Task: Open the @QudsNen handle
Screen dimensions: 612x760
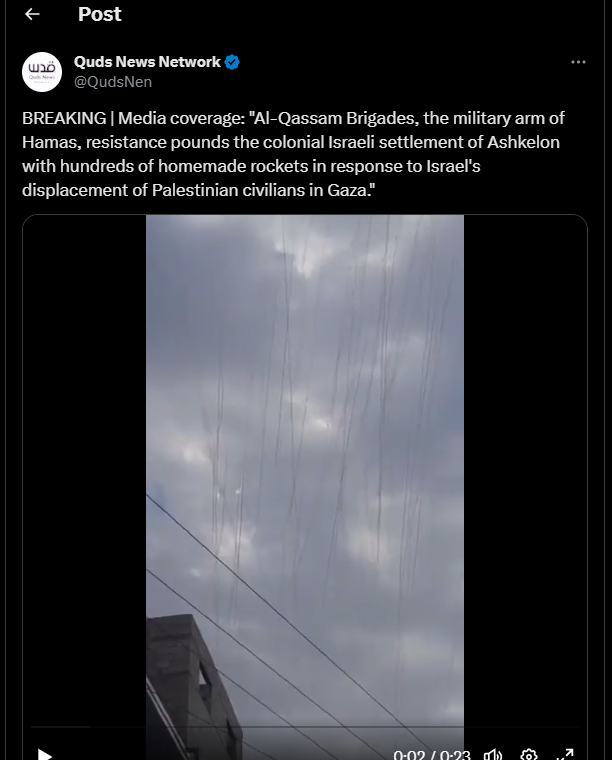Action: (113, 82)
